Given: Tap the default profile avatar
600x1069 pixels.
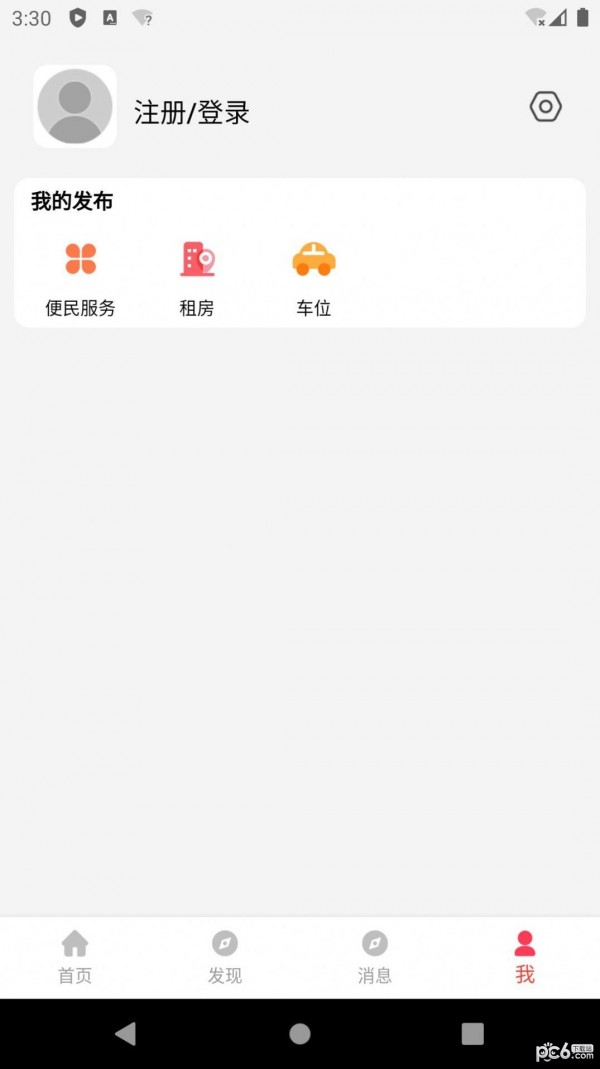Looking at the screenshot, I should (75, 107).
